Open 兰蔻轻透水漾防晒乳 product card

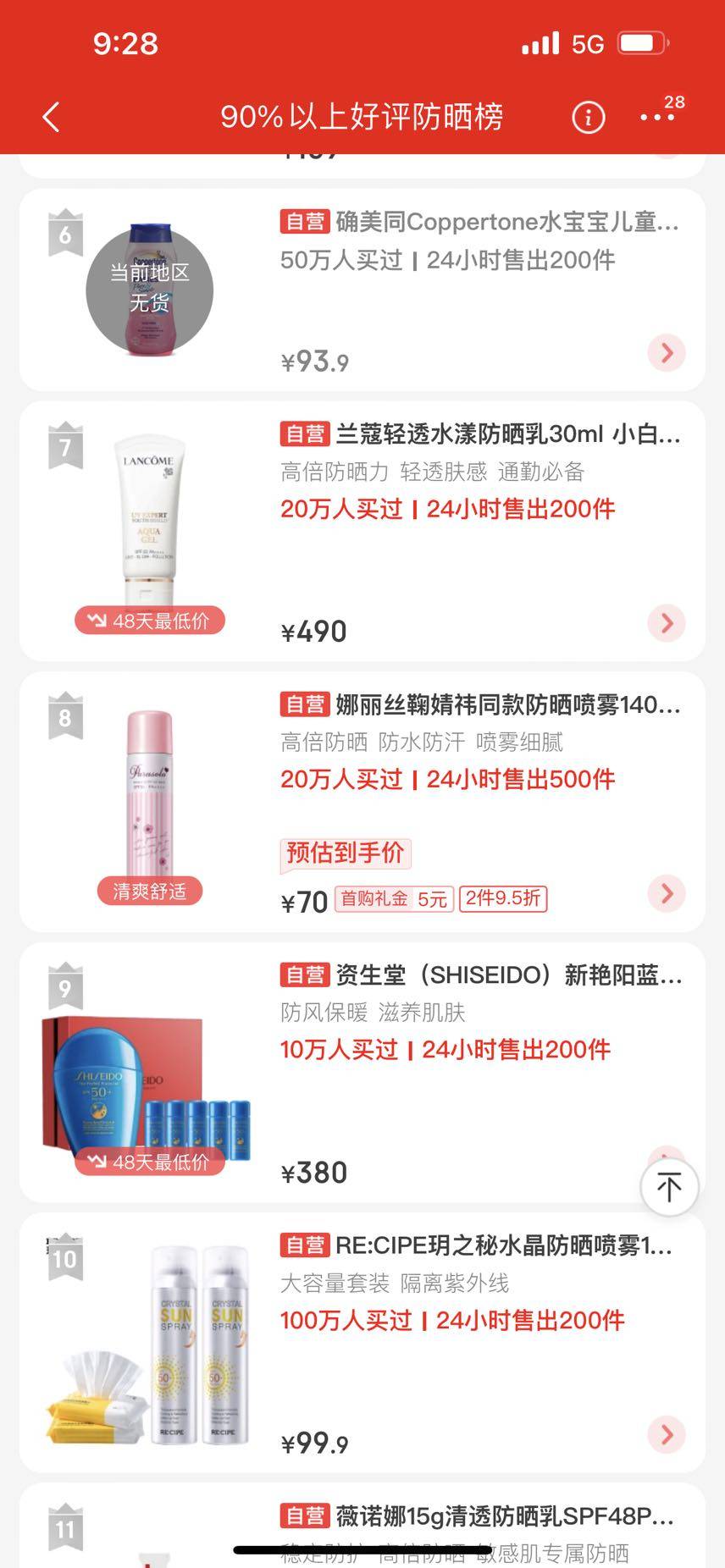coord(479,435)
